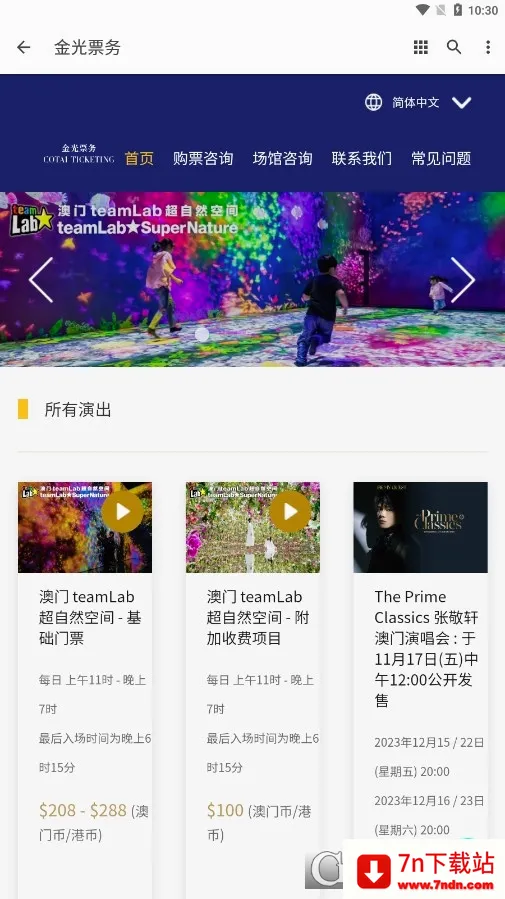
Task: Open the three-dot overflow menu
Action: click(488, 47)
